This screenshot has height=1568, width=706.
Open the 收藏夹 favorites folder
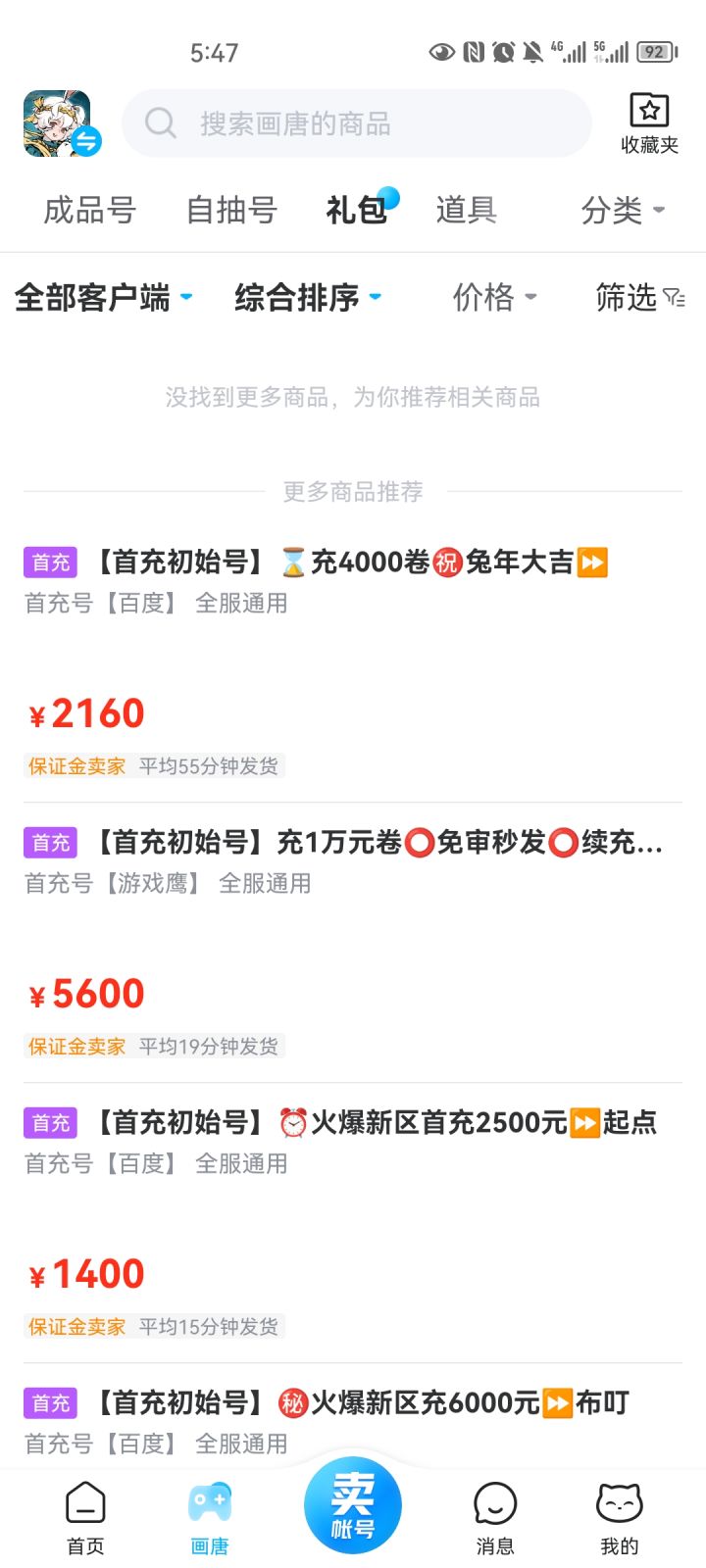[x=649, y=123]
